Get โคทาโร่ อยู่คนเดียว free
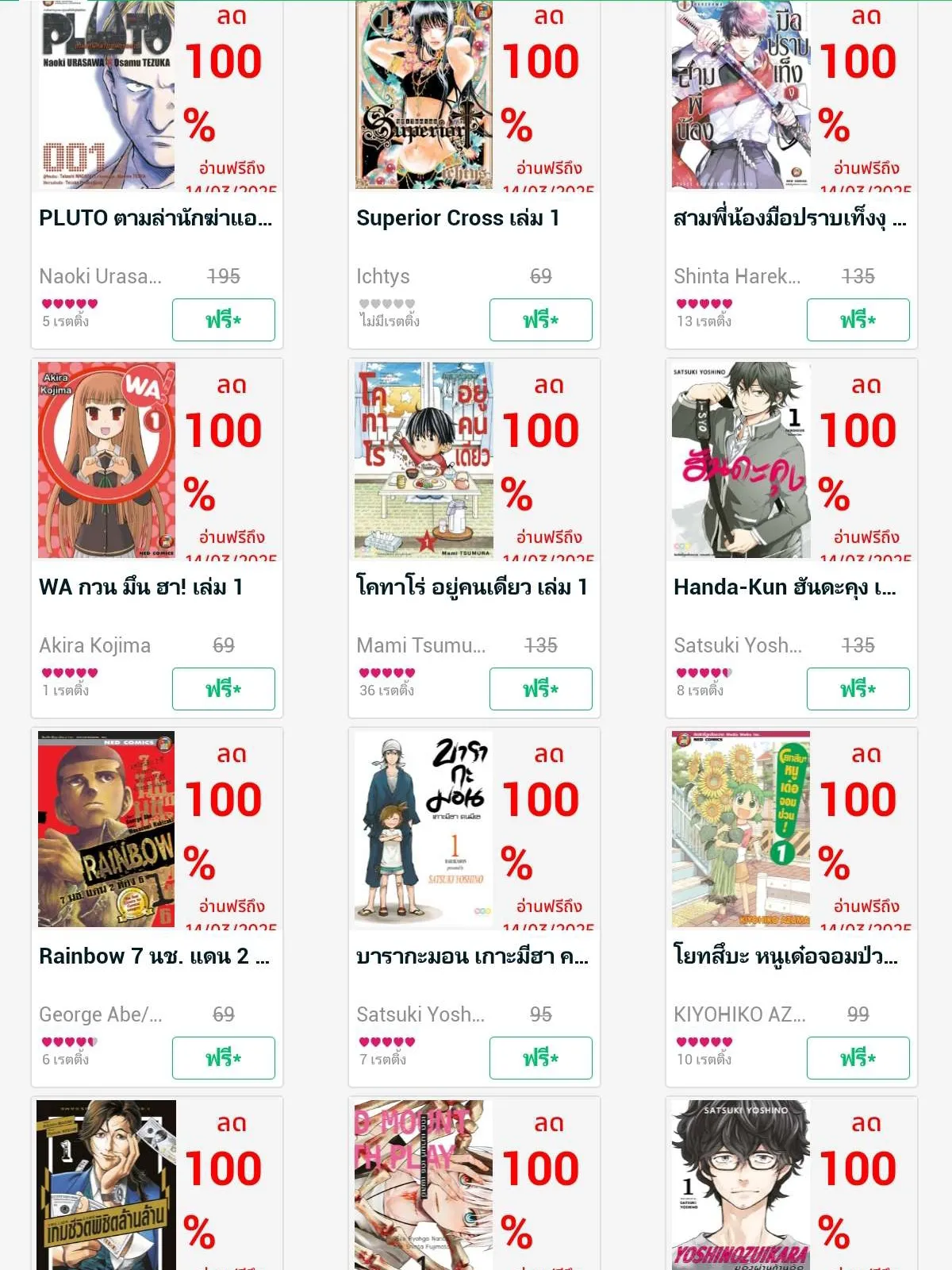The image size is (952, 1270). click(x=541, y=689)
